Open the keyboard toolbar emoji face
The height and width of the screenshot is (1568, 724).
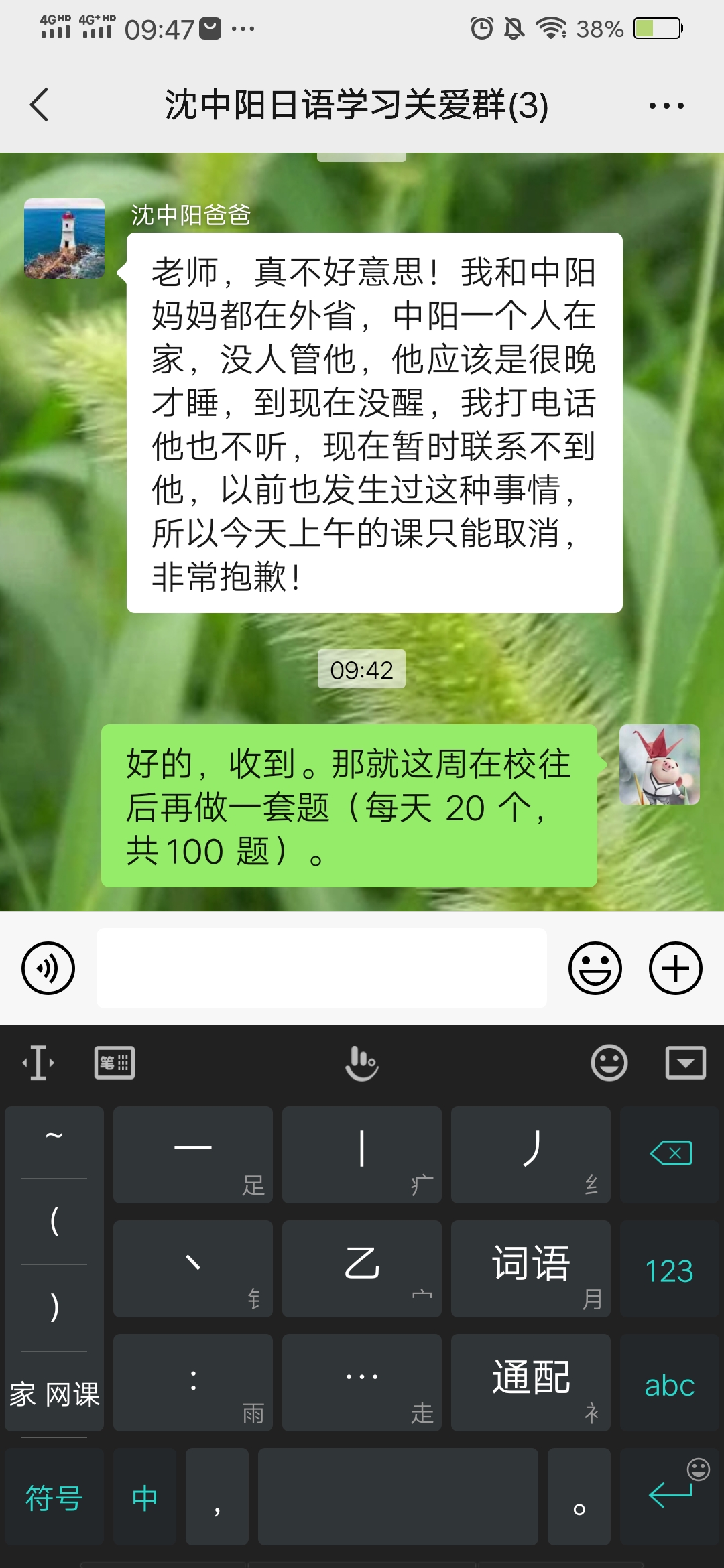609,1063
